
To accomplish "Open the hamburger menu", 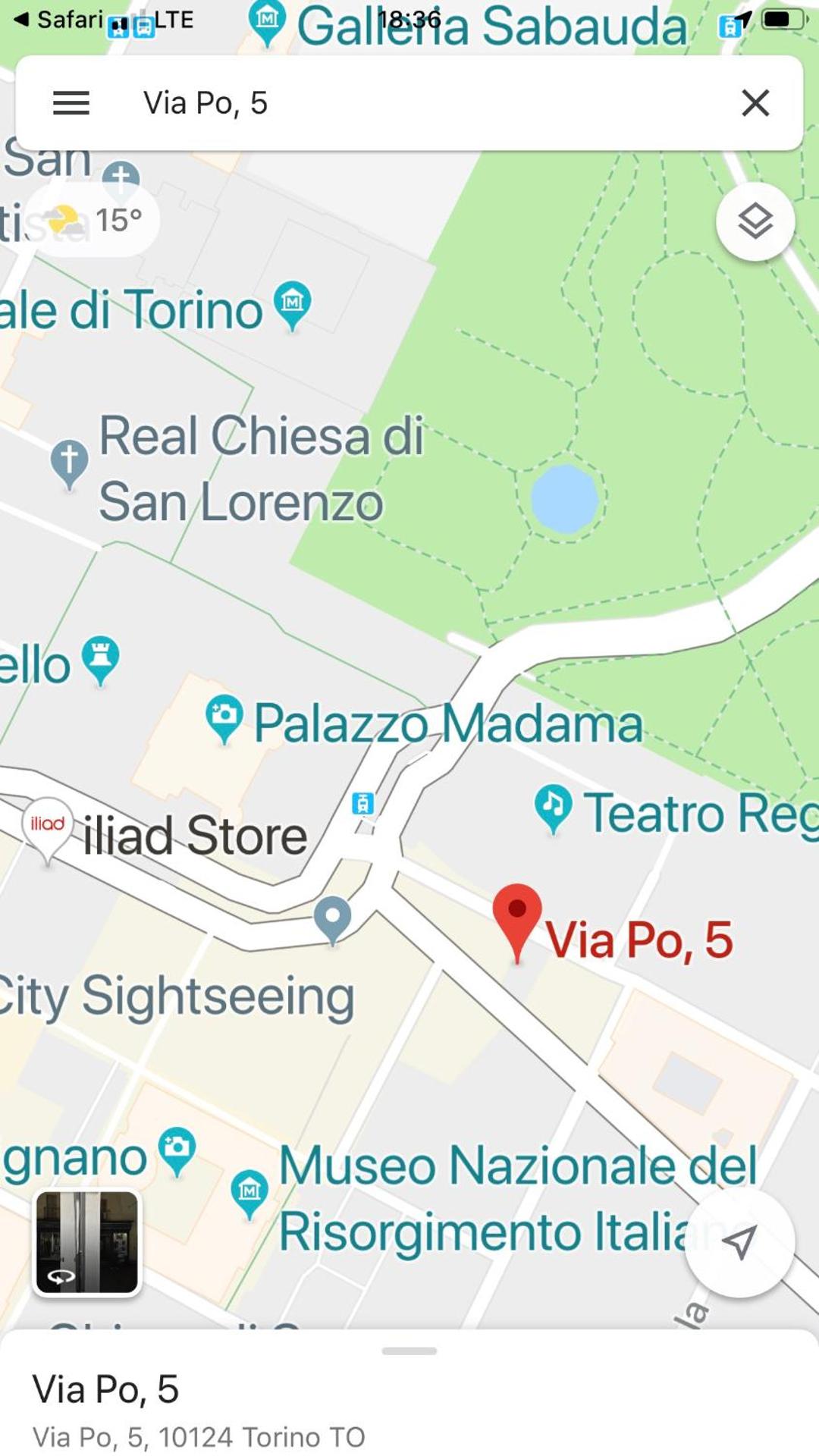I will click(x=71, y=103).
